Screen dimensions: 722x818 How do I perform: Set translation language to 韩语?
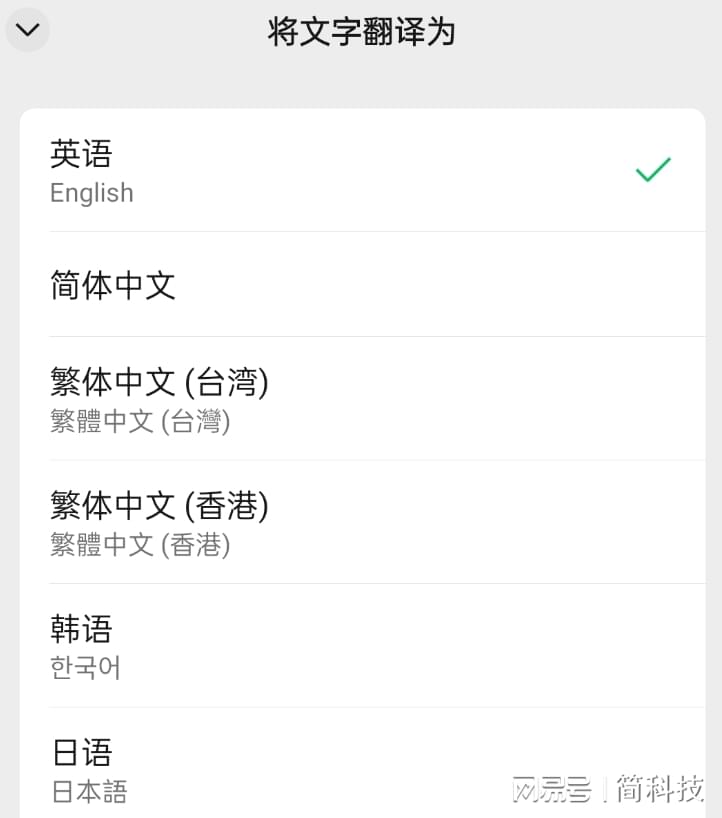click(x=360, y=646)
